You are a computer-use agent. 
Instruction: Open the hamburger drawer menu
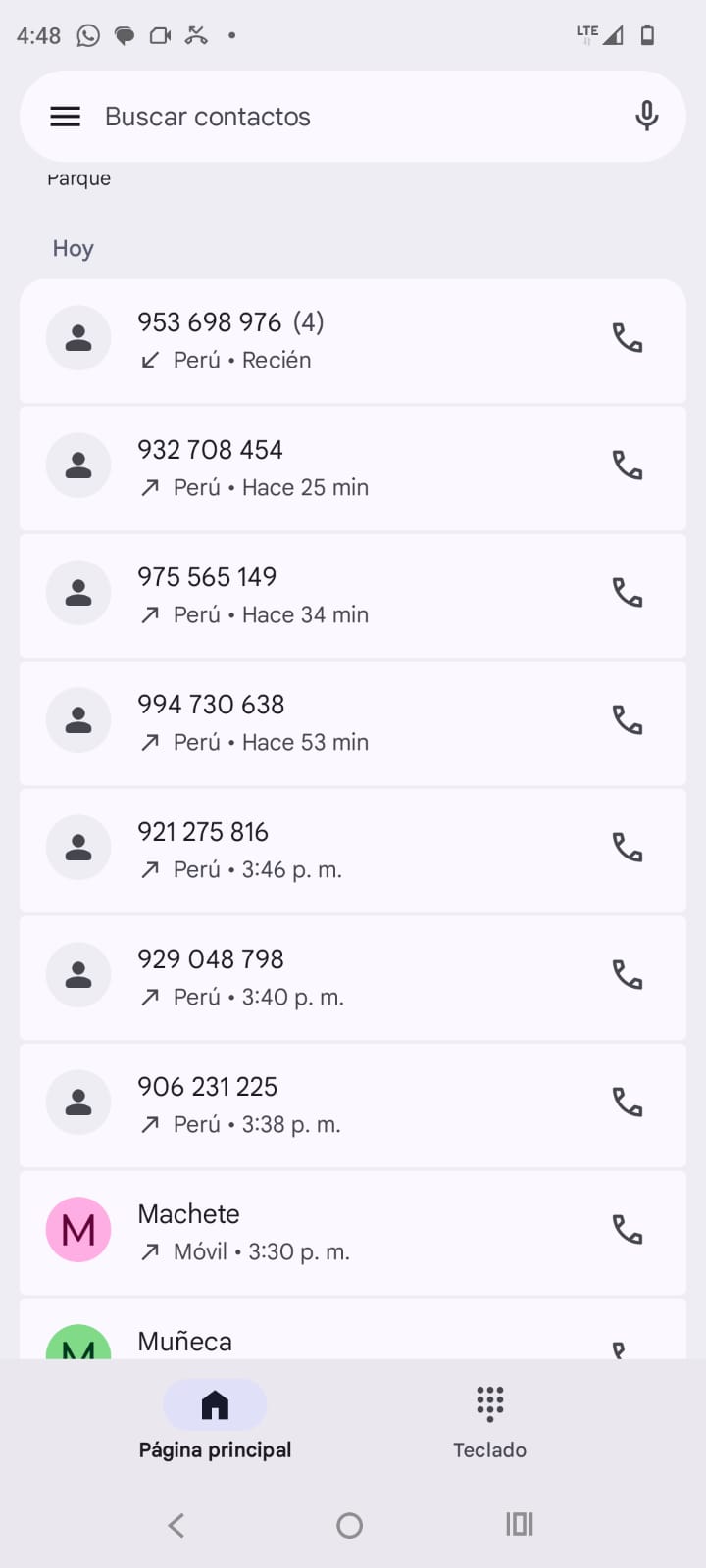tap(65, 117)
